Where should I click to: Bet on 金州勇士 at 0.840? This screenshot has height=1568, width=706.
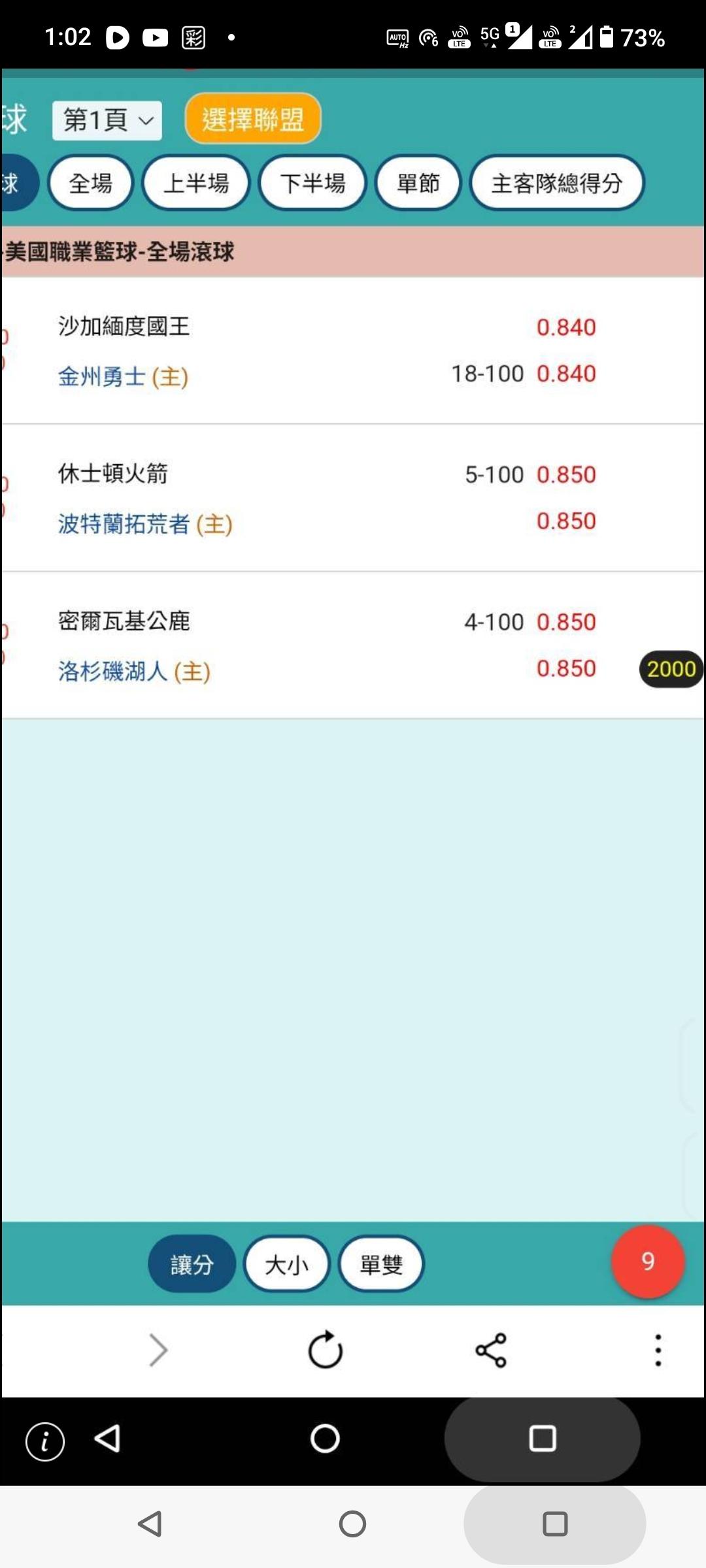click(566, 374)
